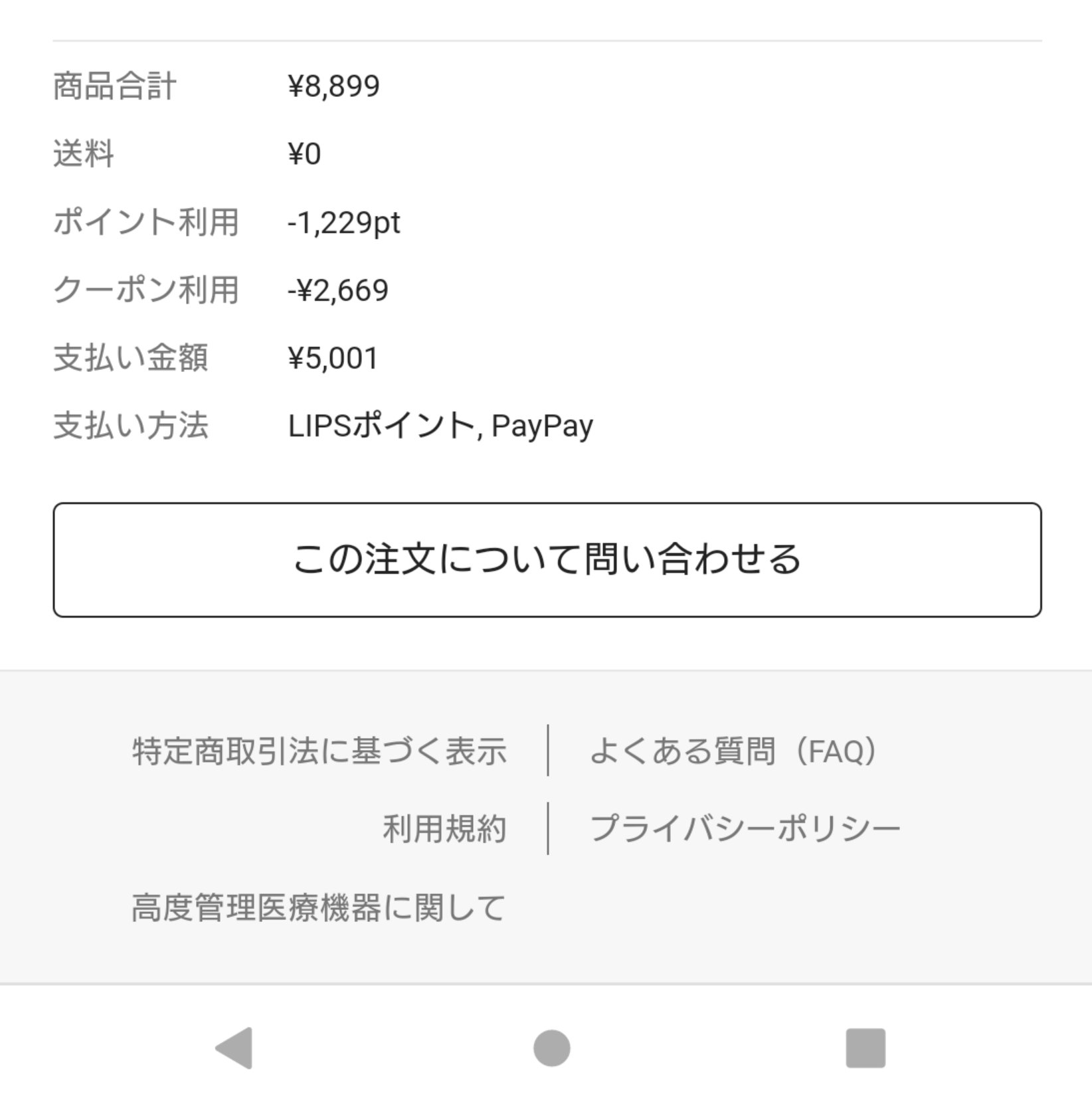Select the 支払い金額 payment amount row
Screen dimensions: 1092x1108
(x=133, y=357)
